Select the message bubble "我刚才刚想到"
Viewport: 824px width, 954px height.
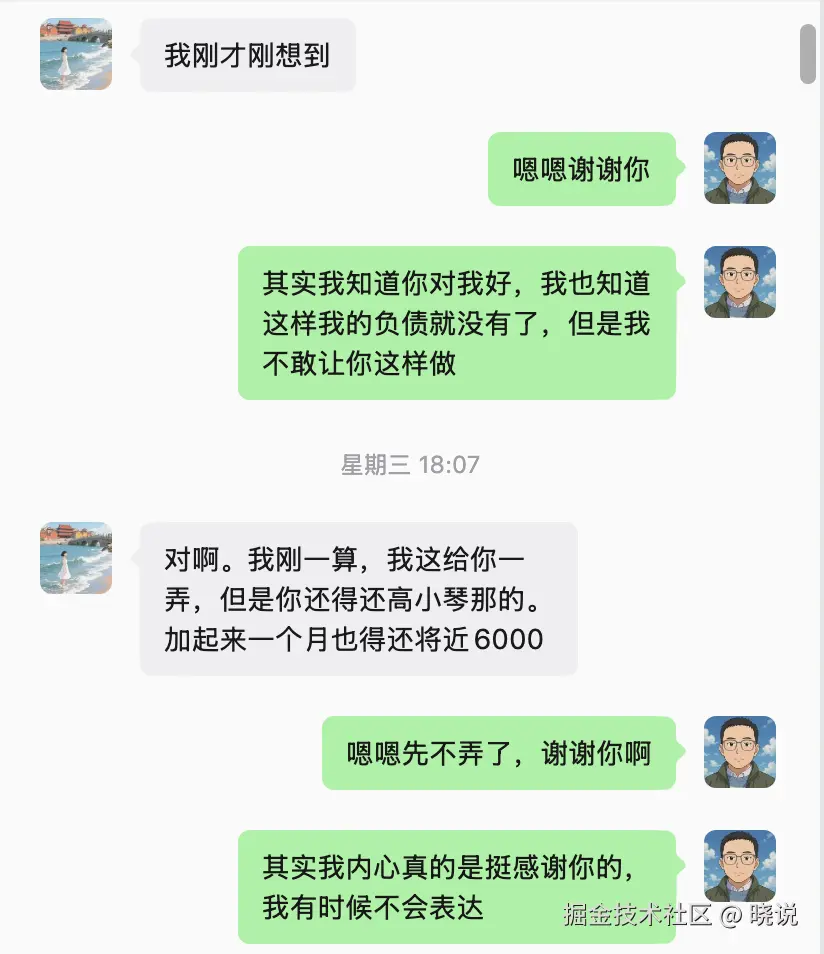point(247,56)
